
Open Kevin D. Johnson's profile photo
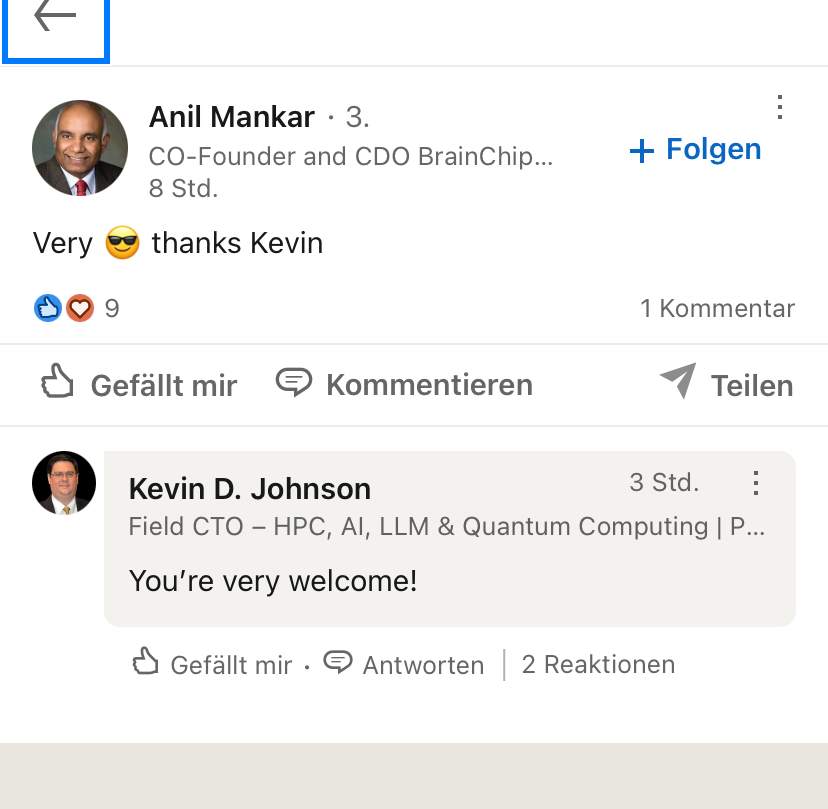(x=64, y=483)
